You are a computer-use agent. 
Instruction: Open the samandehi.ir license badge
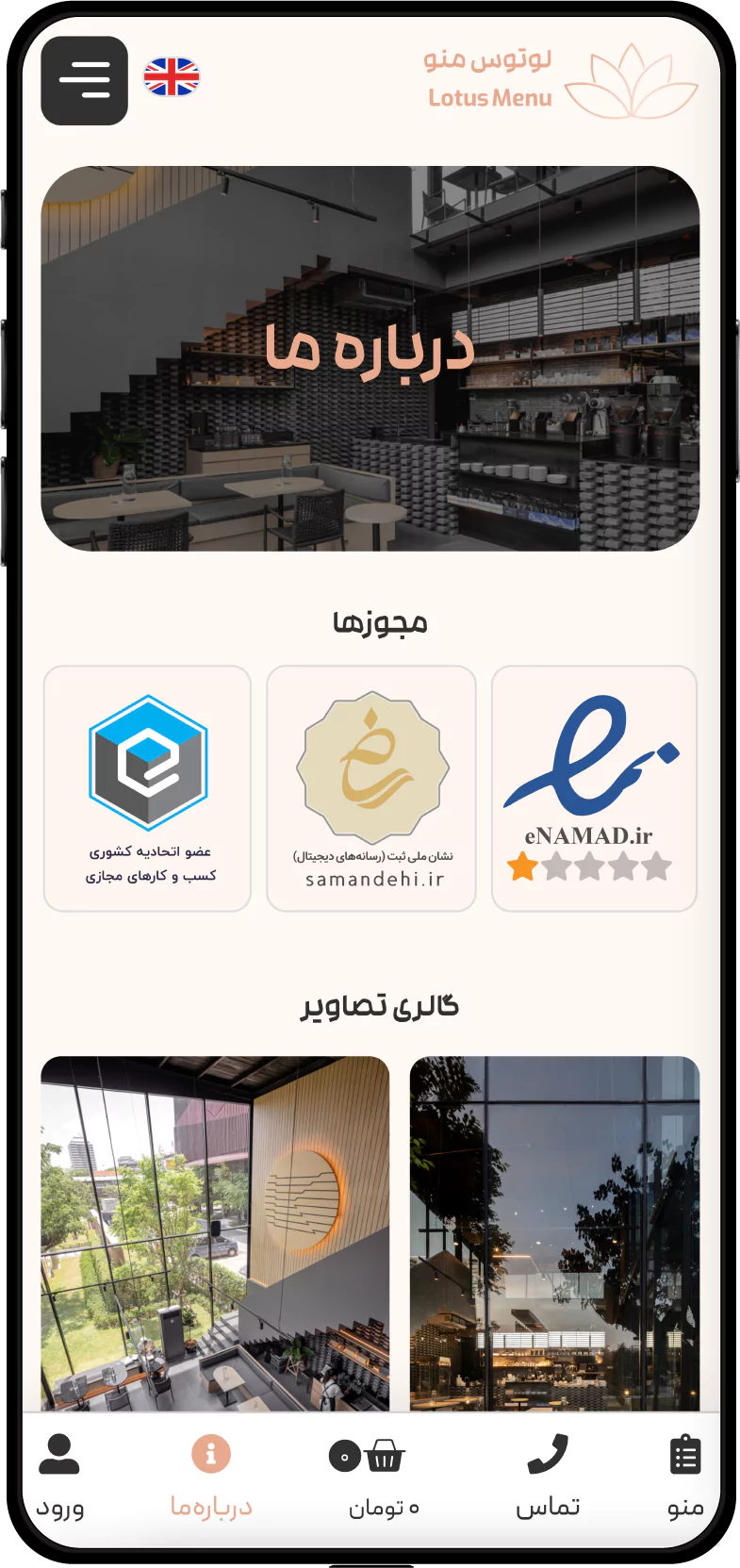click(371, 788)
